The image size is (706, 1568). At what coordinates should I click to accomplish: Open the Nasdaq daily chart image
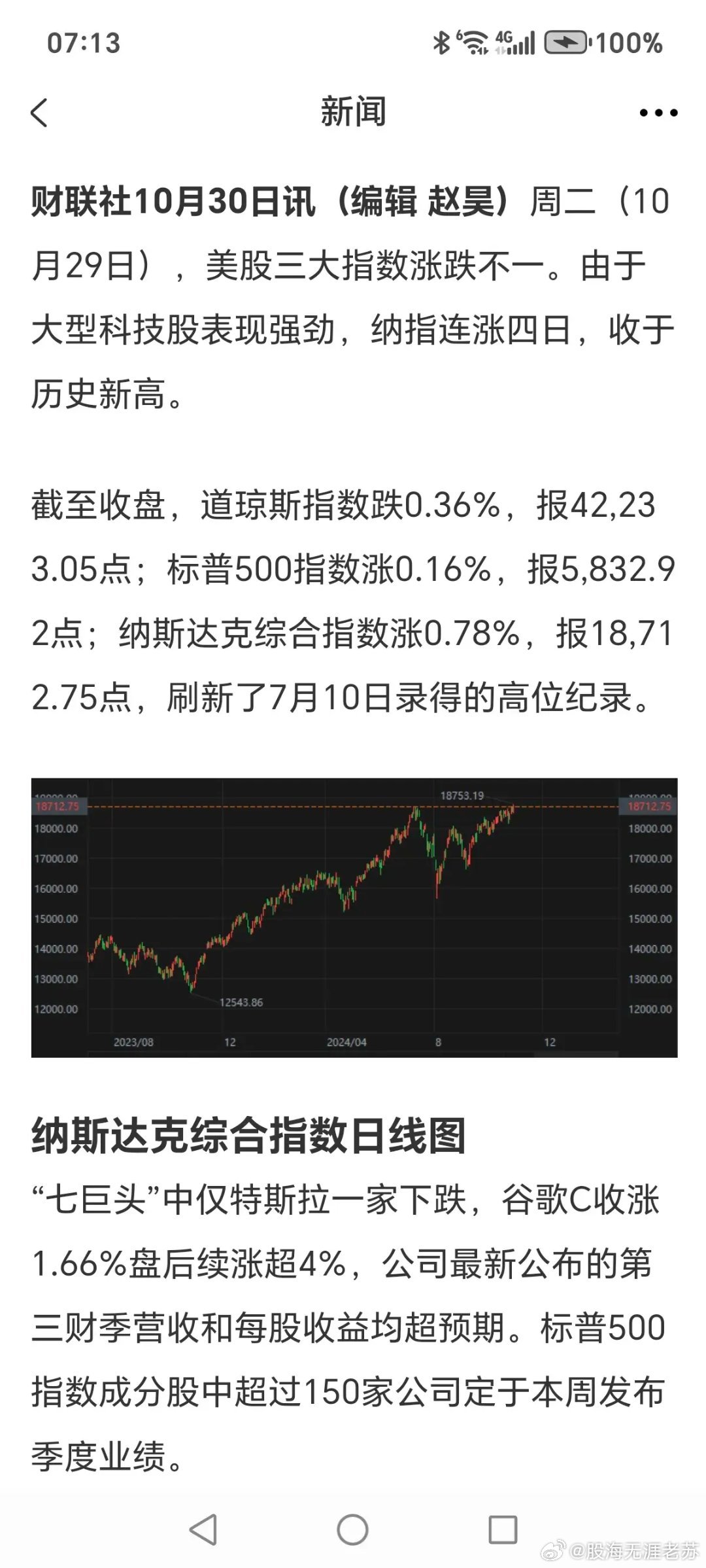[x=354, y=917]
